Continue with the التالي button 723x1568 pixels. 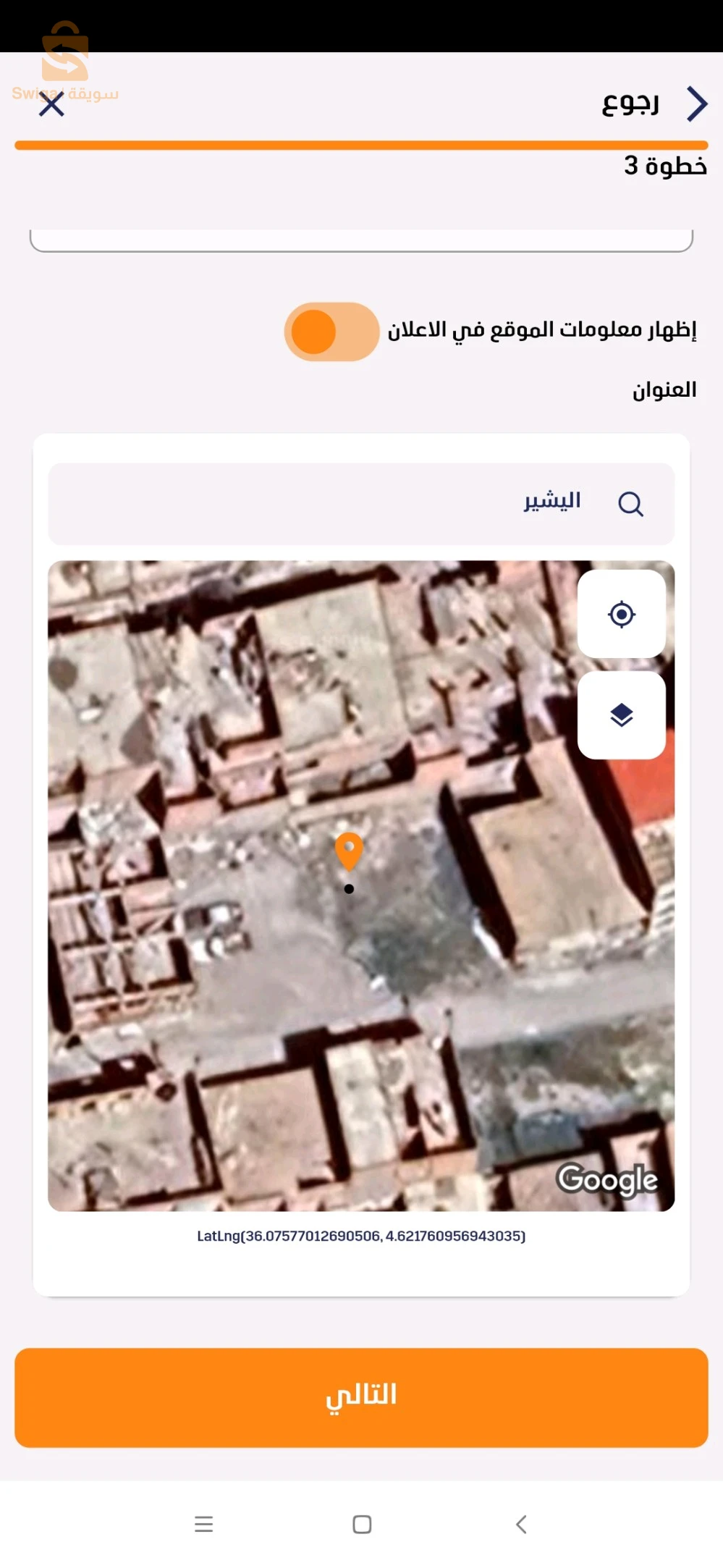[x=361, y=1397]
